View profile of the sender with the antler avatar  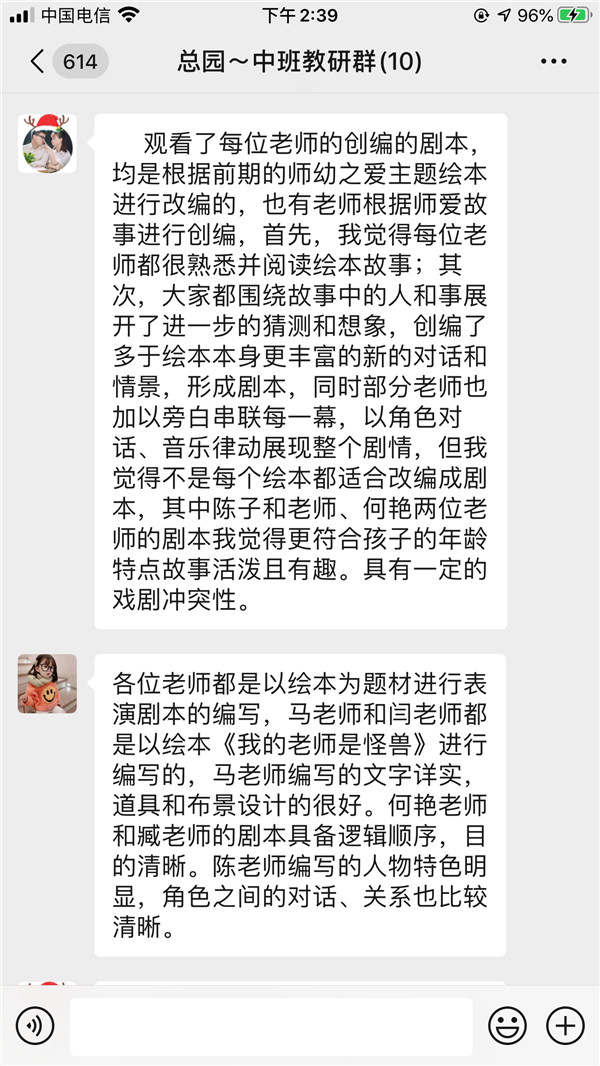[x=47, y=143]
